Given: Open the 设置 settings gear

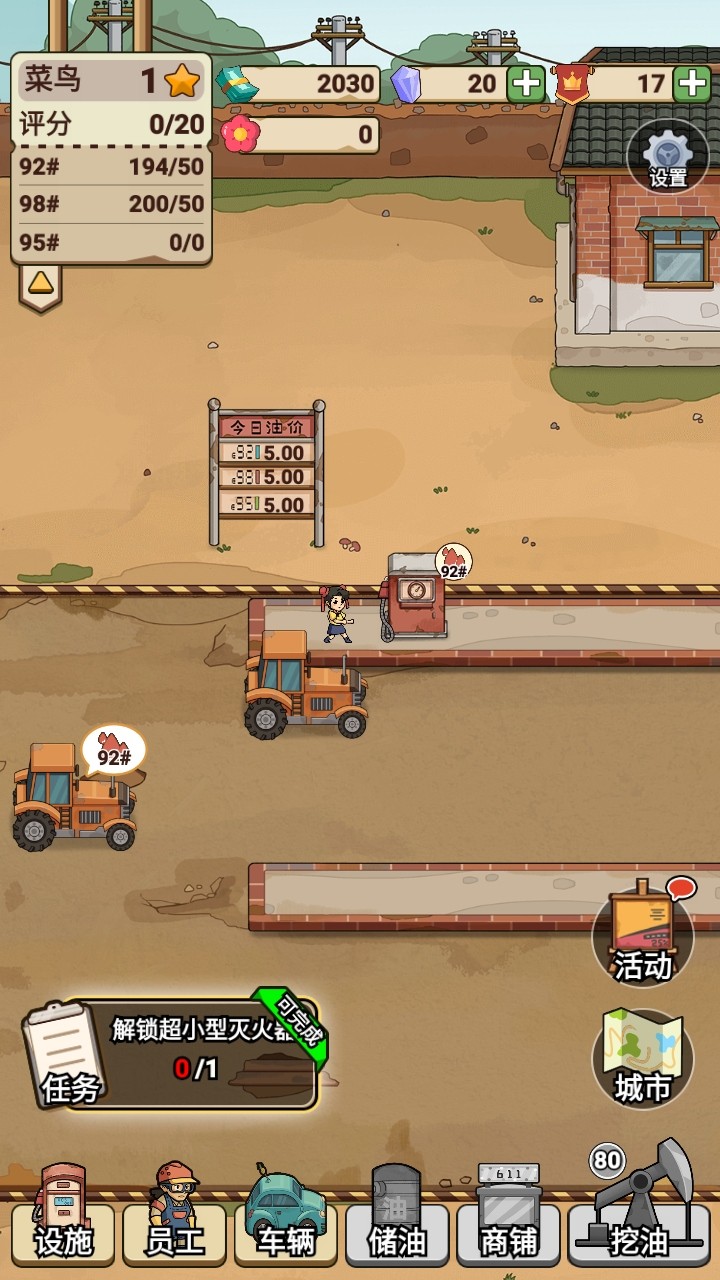Looking at the screenshot, I should pos(667,160).
